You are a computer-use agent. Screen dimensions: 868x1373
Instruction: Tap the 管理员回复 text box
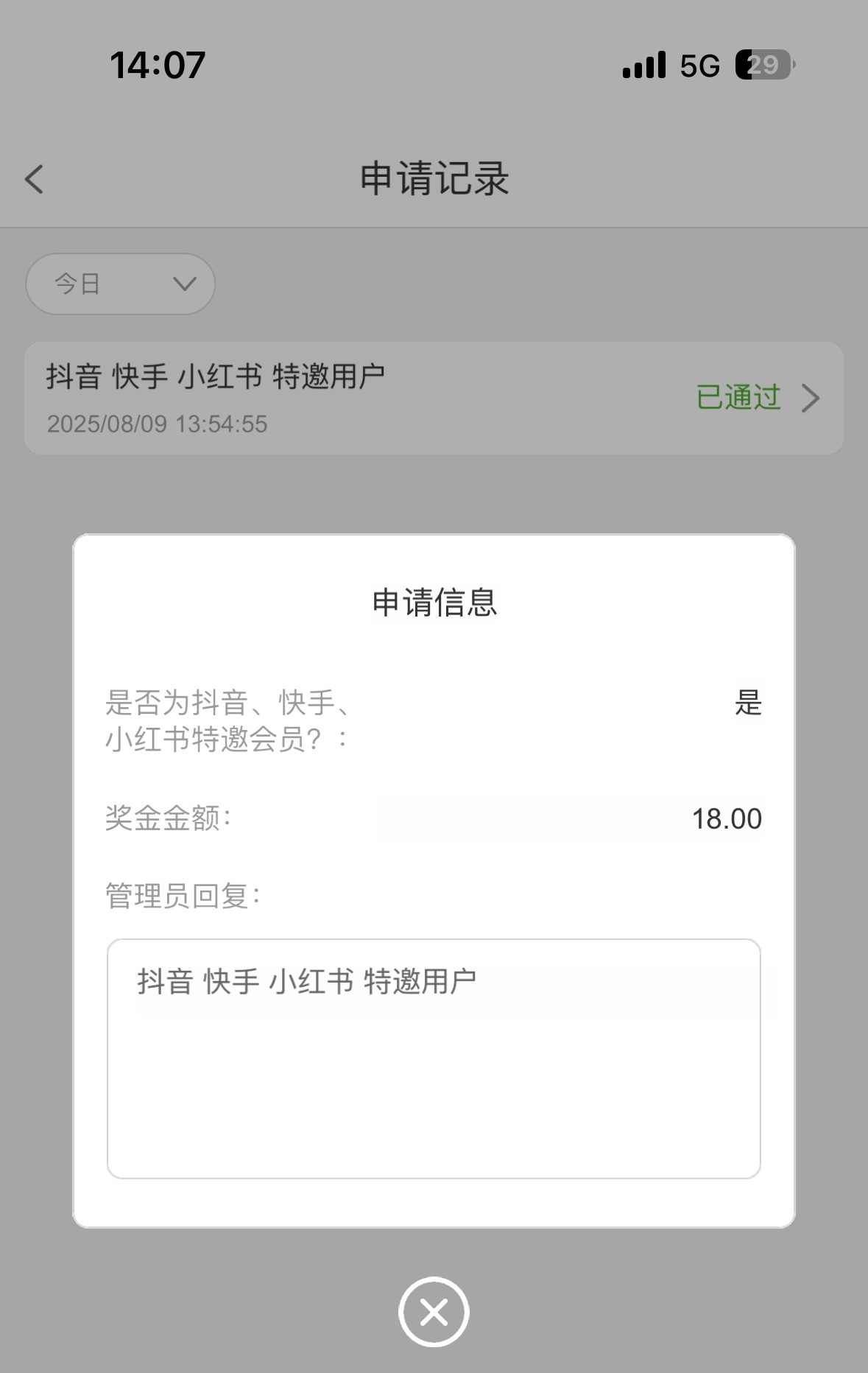[434, 1058]
